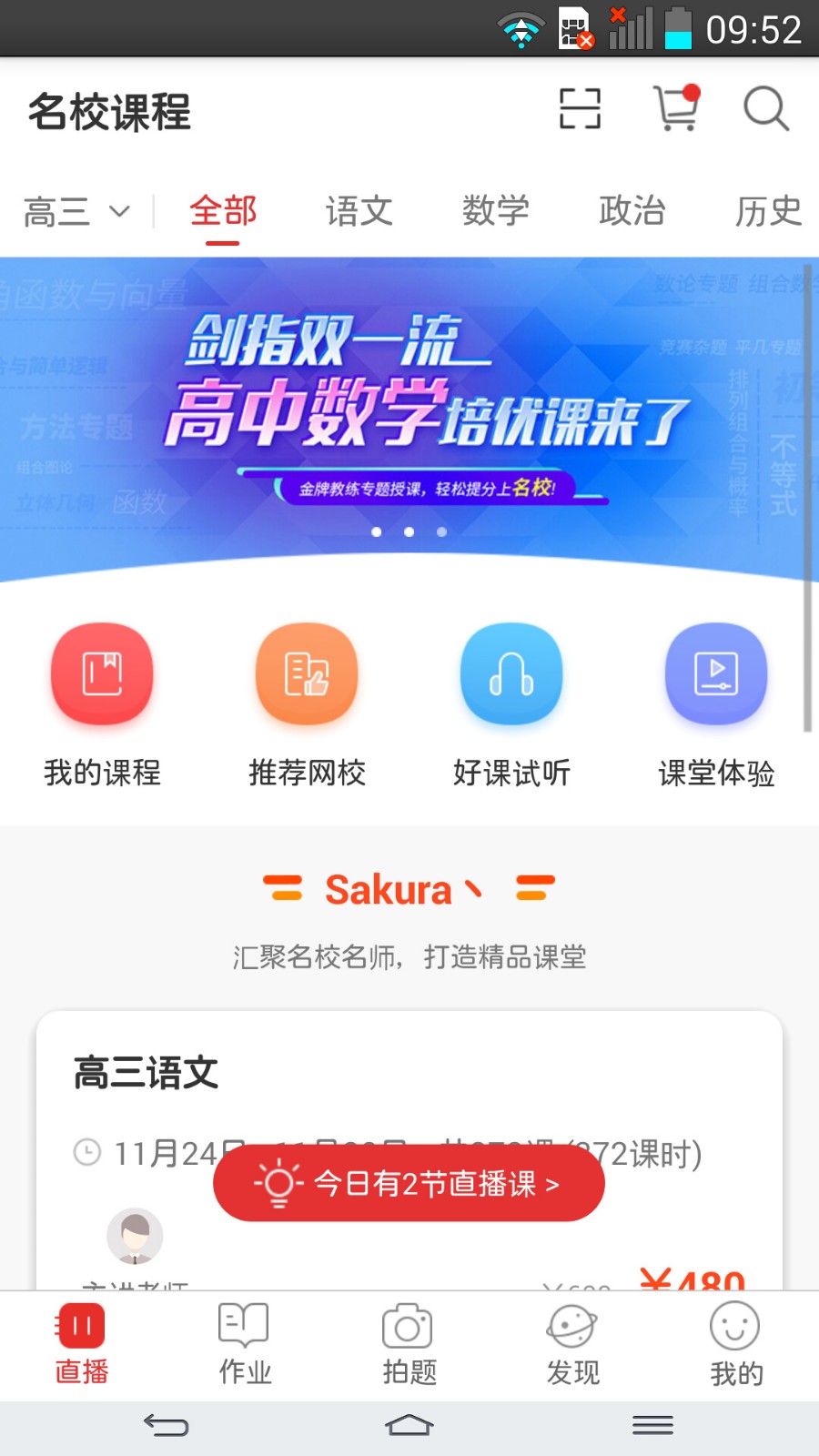Go to the 发现 bottom tab
Image resolution: width=819 pixels, height=1456 pixels.
[x=572, y=1344]
